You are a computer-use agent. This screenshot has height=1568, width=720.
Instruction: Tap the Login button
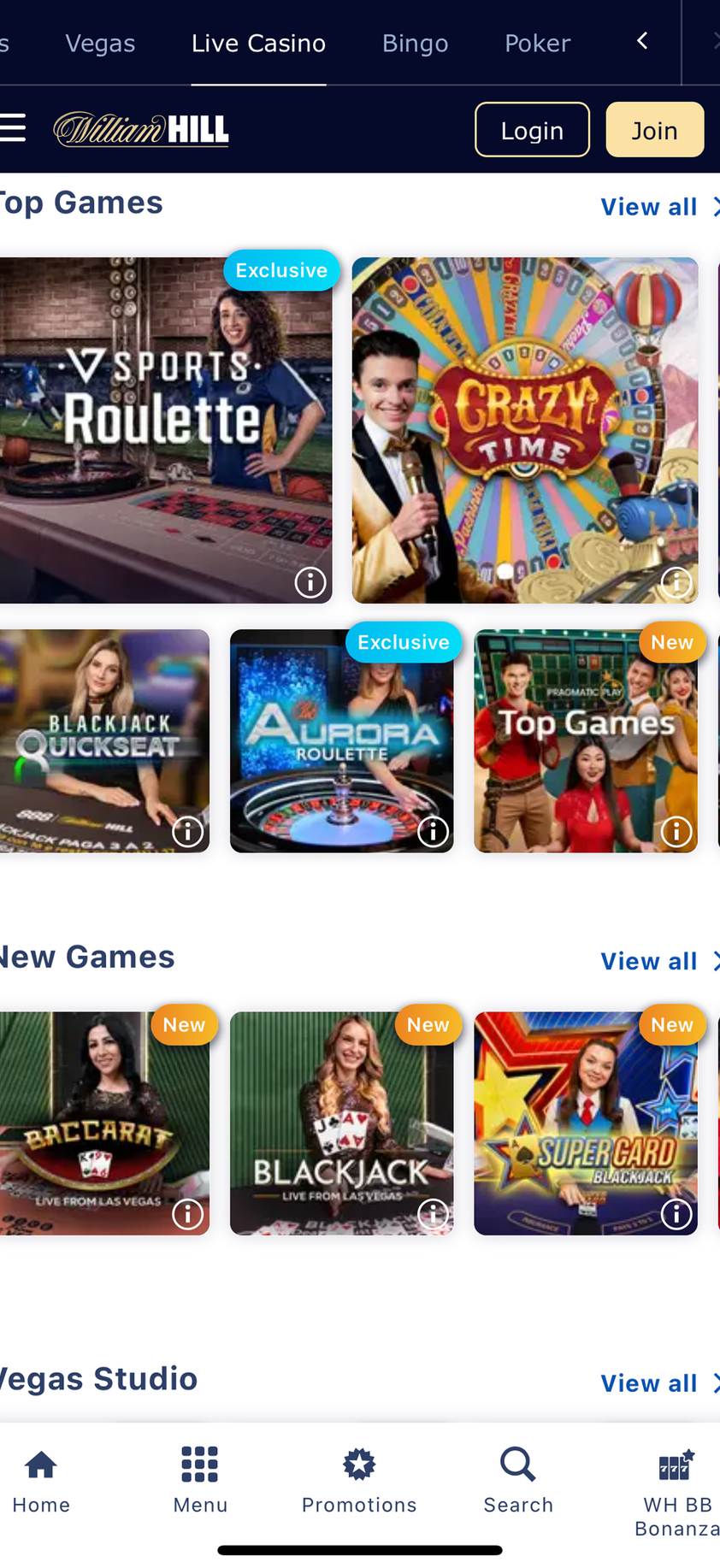pos(532,129)
